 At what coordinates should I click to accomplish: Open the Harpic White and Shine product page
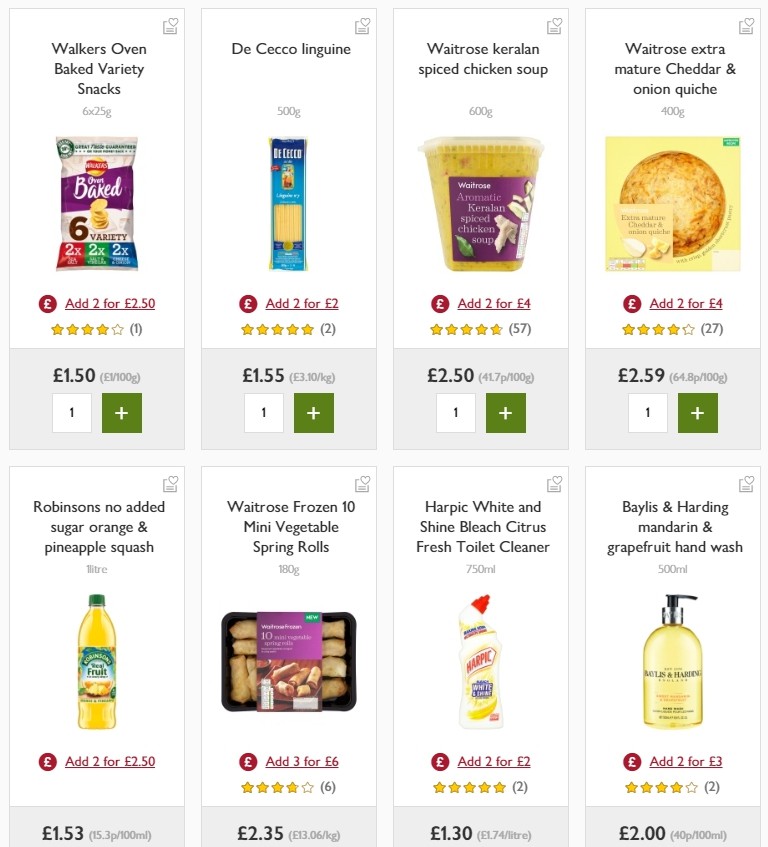(482, 527)
